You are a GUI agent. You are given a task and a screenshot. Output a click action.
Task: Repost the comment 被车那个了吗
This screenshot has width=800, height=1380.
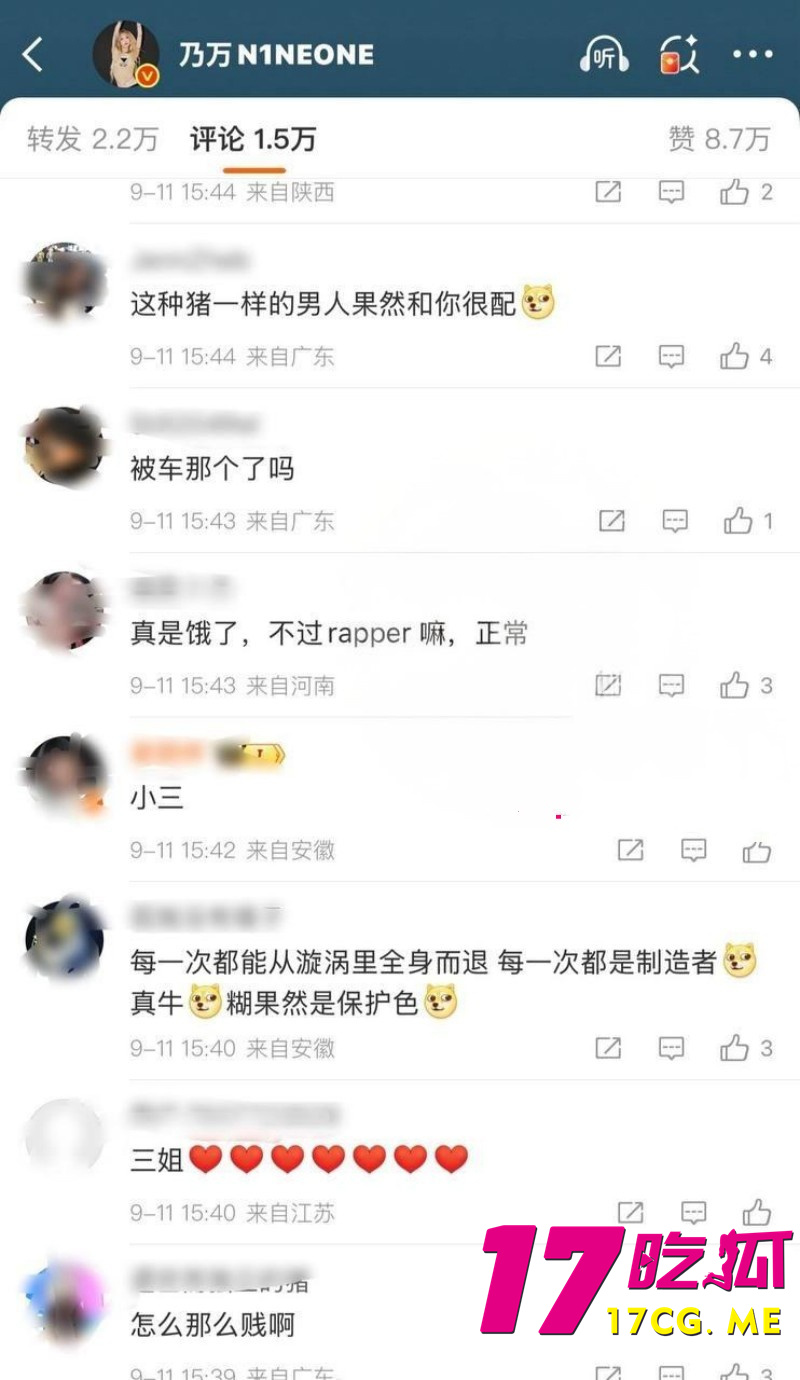(611, 520)
